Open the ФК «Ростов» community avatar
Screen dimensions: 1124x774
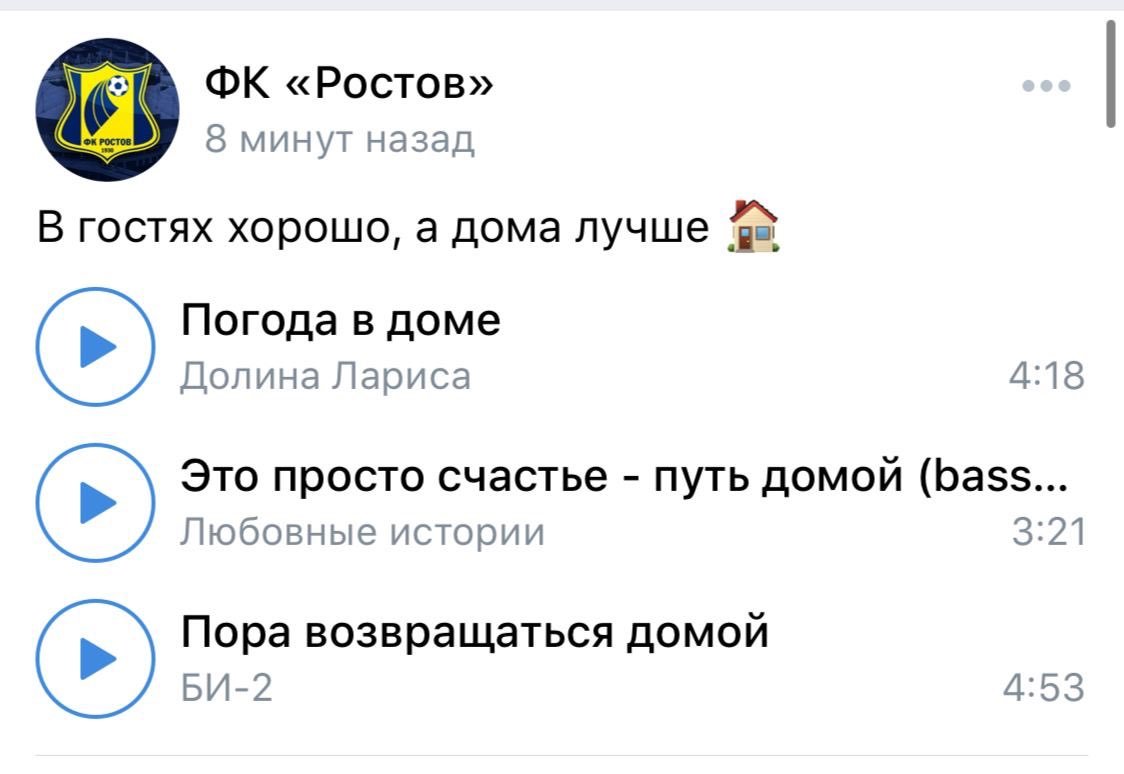click(107, 109)
